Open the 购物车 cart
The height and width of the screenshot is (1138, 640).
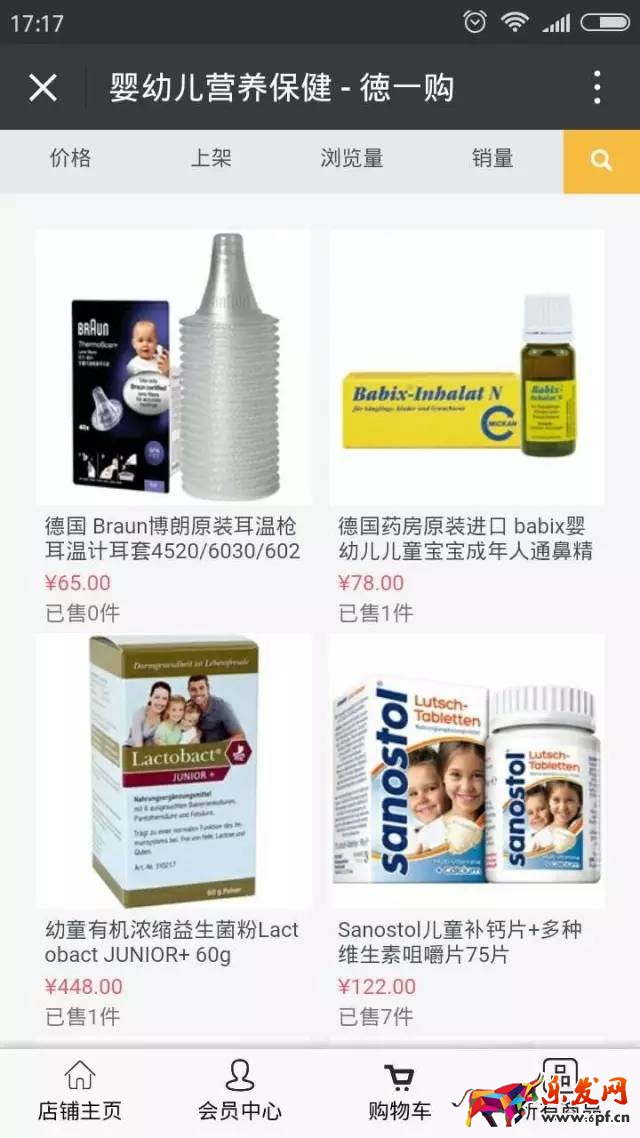[x=400, y=1092]
